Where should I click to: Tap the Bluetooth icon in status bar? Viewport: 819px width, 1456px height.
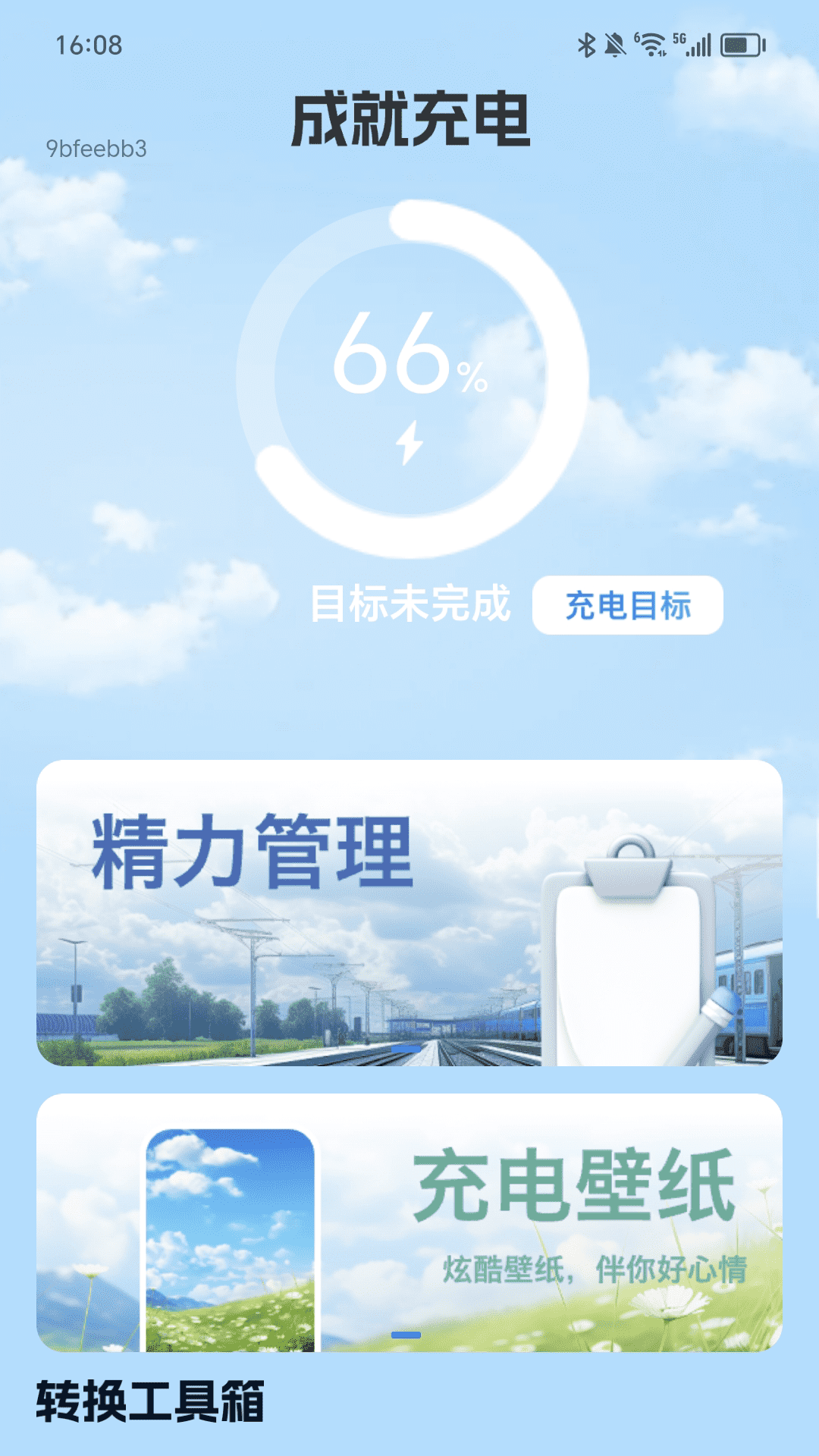(585, 44)
